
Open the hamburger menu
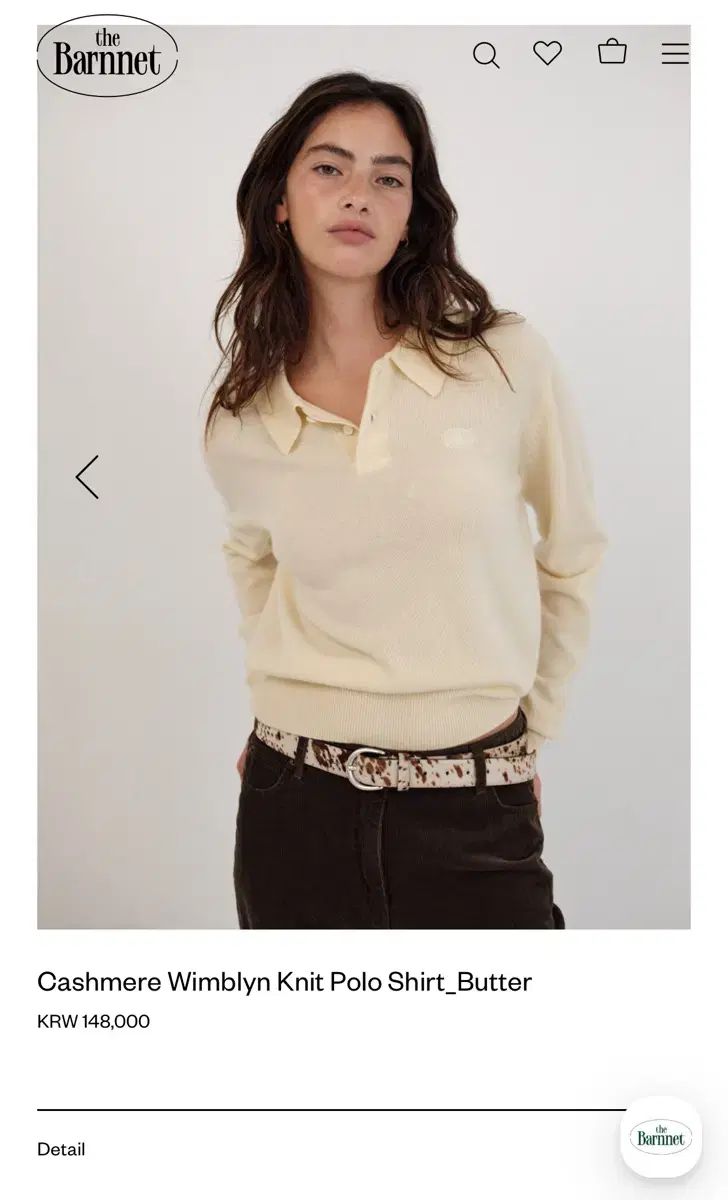click(x=675, y=54)
